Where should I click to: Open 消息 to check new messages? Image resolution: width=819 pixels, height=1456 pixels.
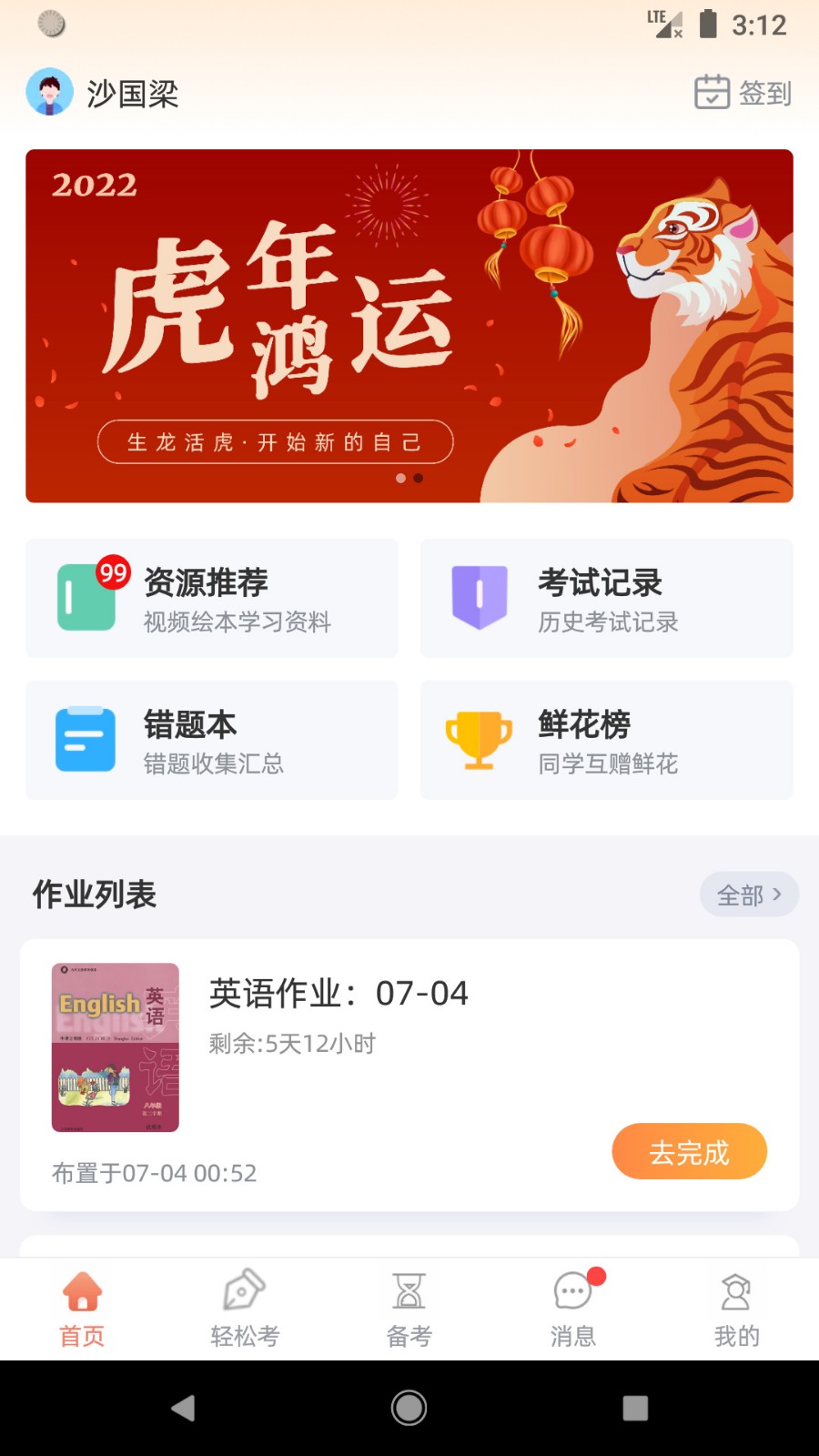572,1308
